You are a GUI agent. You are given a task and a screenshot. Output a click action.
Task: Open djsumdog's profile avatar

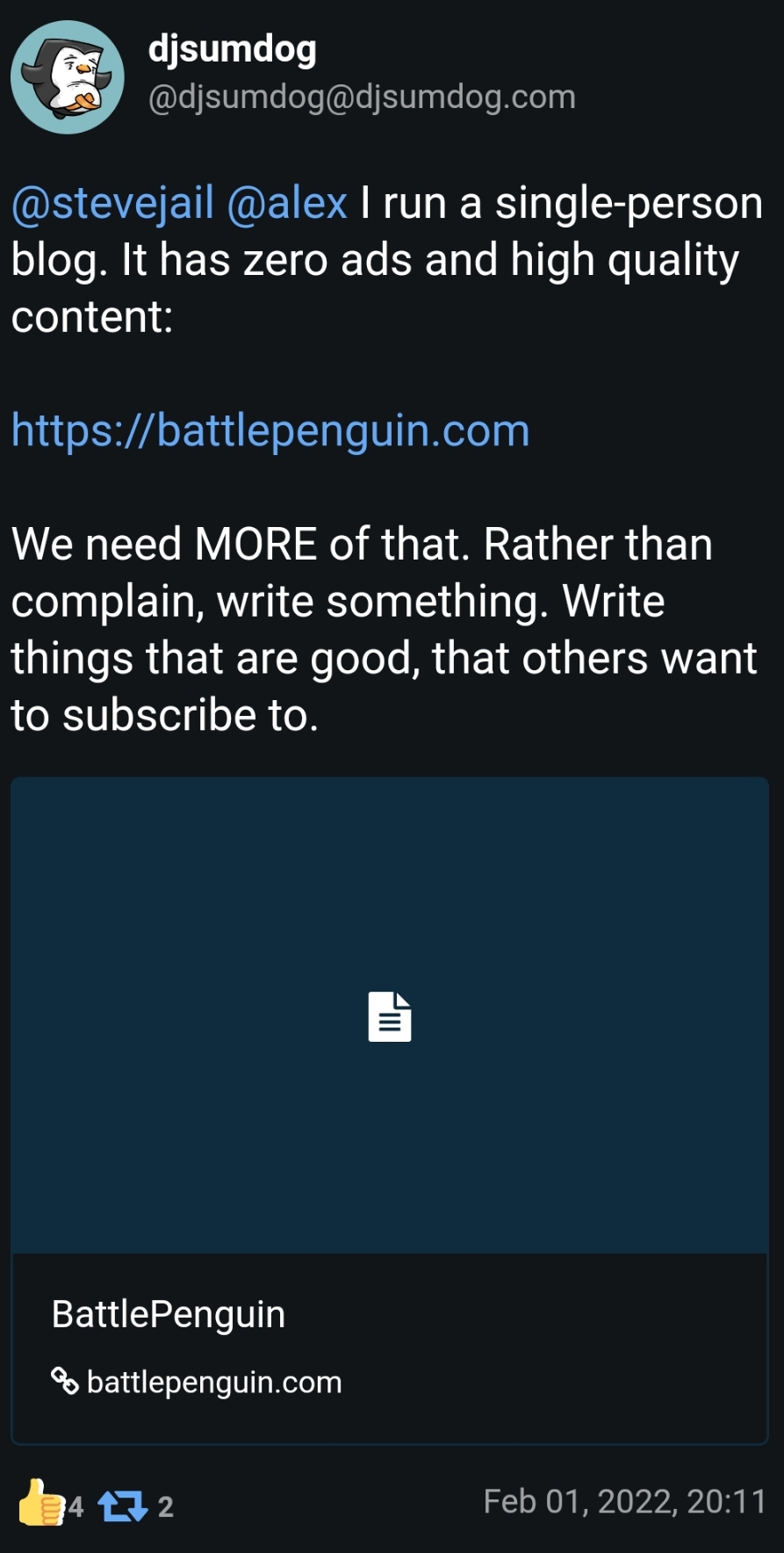pyautogui.click(x=68, y=77)
